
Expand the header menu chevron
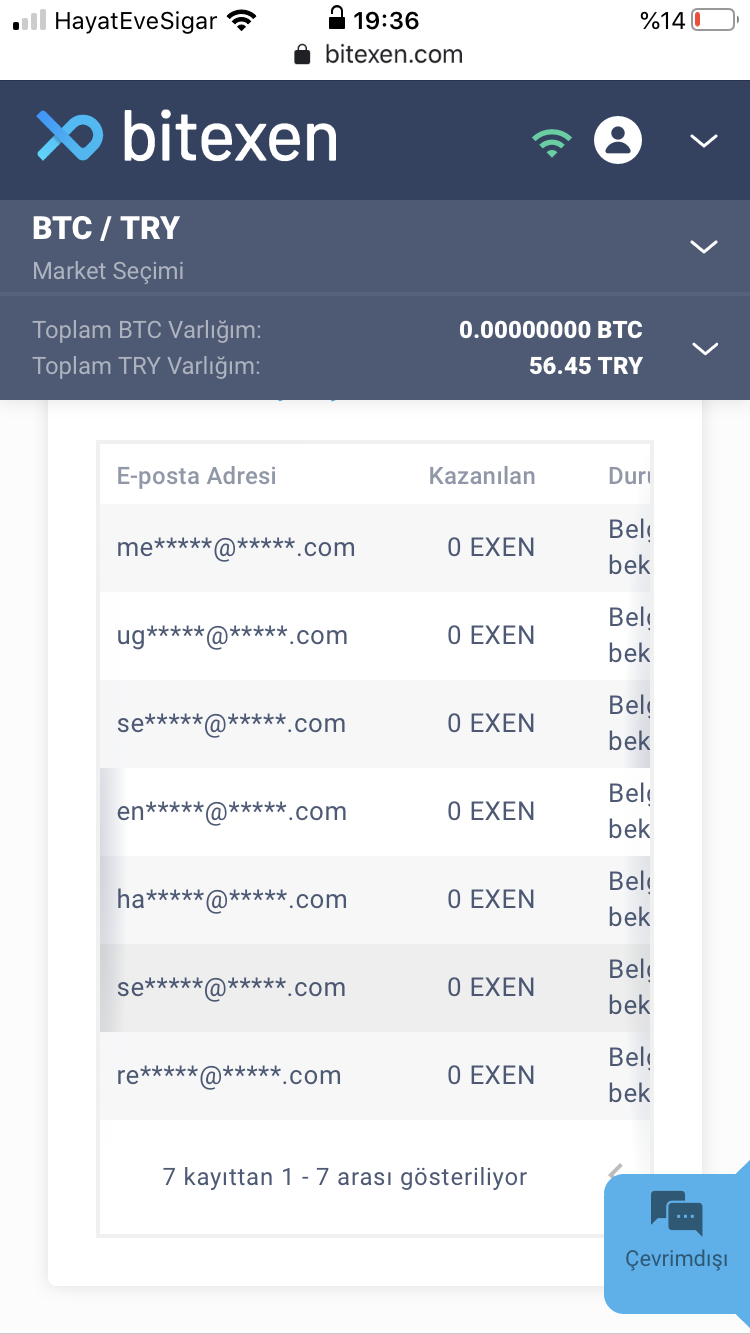(x=704, y=140)
